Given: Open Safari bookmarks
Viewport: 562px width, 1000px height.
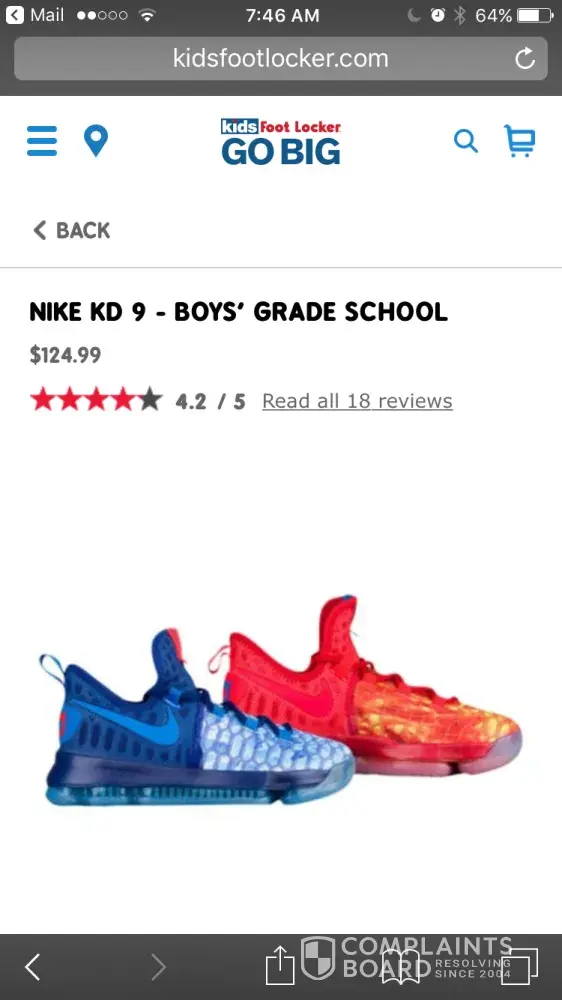Looking at the screenshot, I should [402, 967].
